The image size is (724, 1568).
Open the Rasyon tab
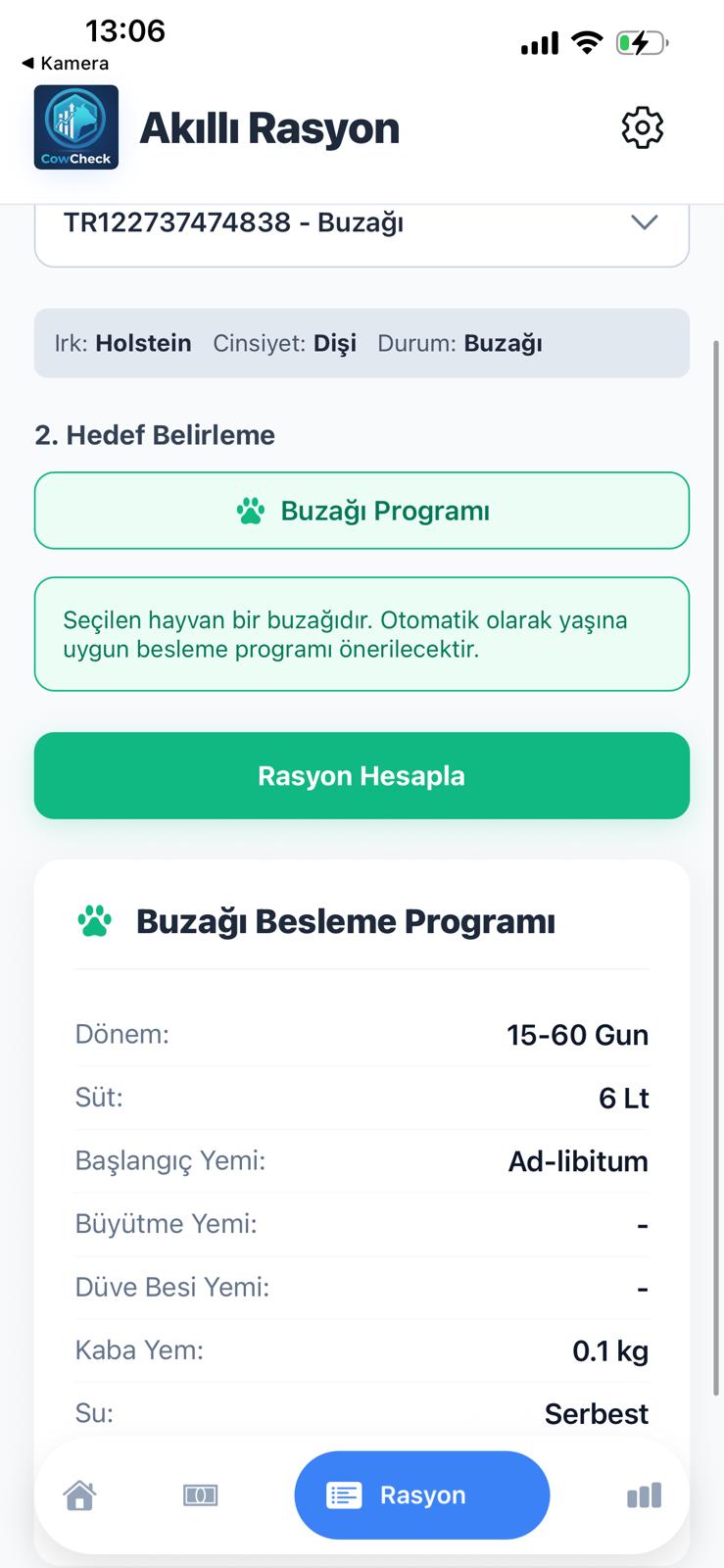point(421,1495)
